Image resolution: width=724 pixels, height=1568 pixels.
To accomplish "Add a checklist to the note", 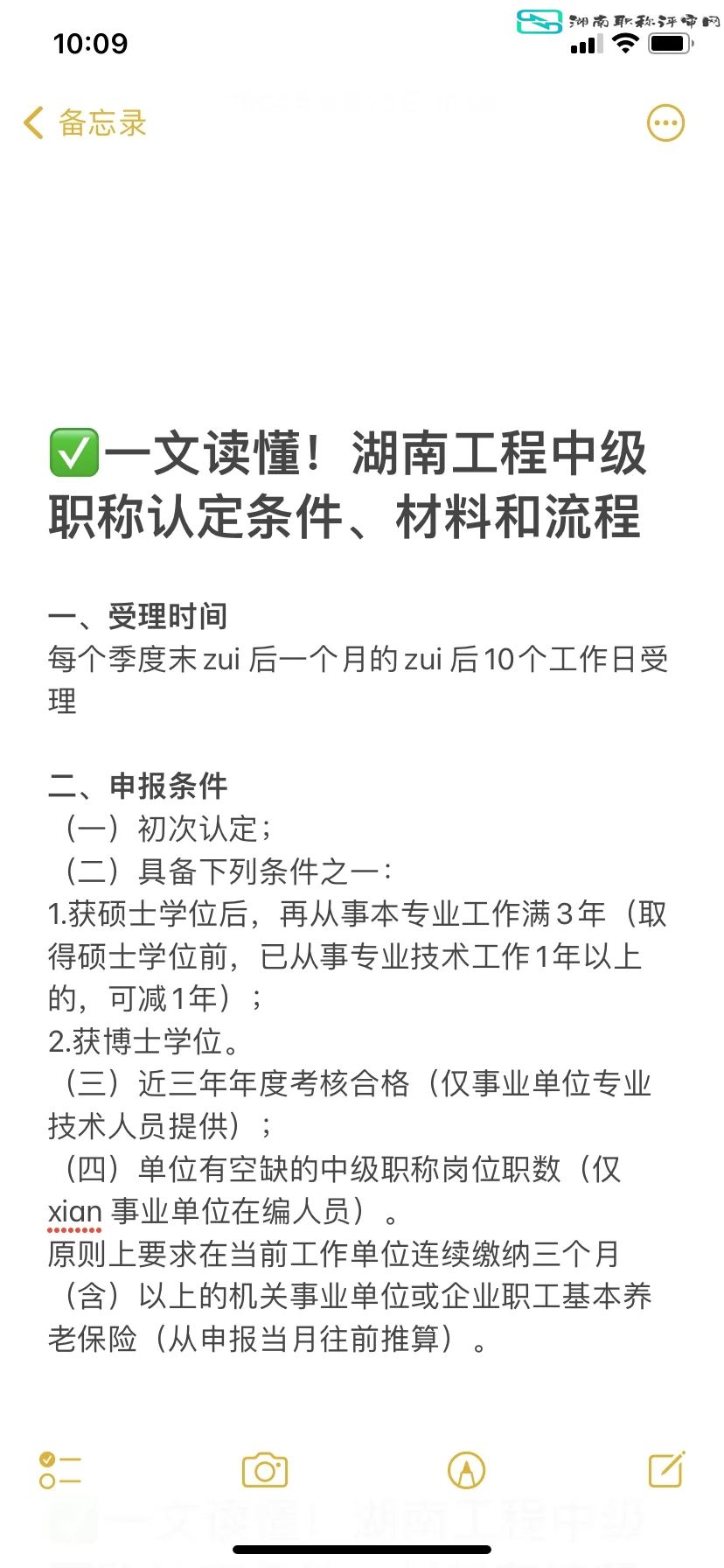I will point(60,1470).
